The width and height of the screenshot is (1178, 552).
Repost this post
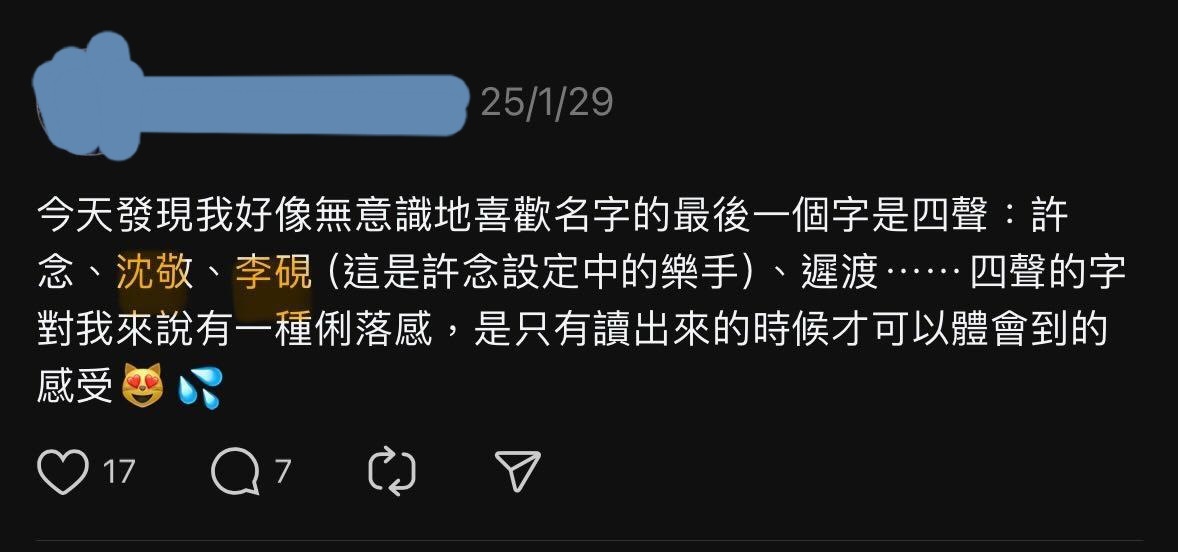[x=392, y=471]
